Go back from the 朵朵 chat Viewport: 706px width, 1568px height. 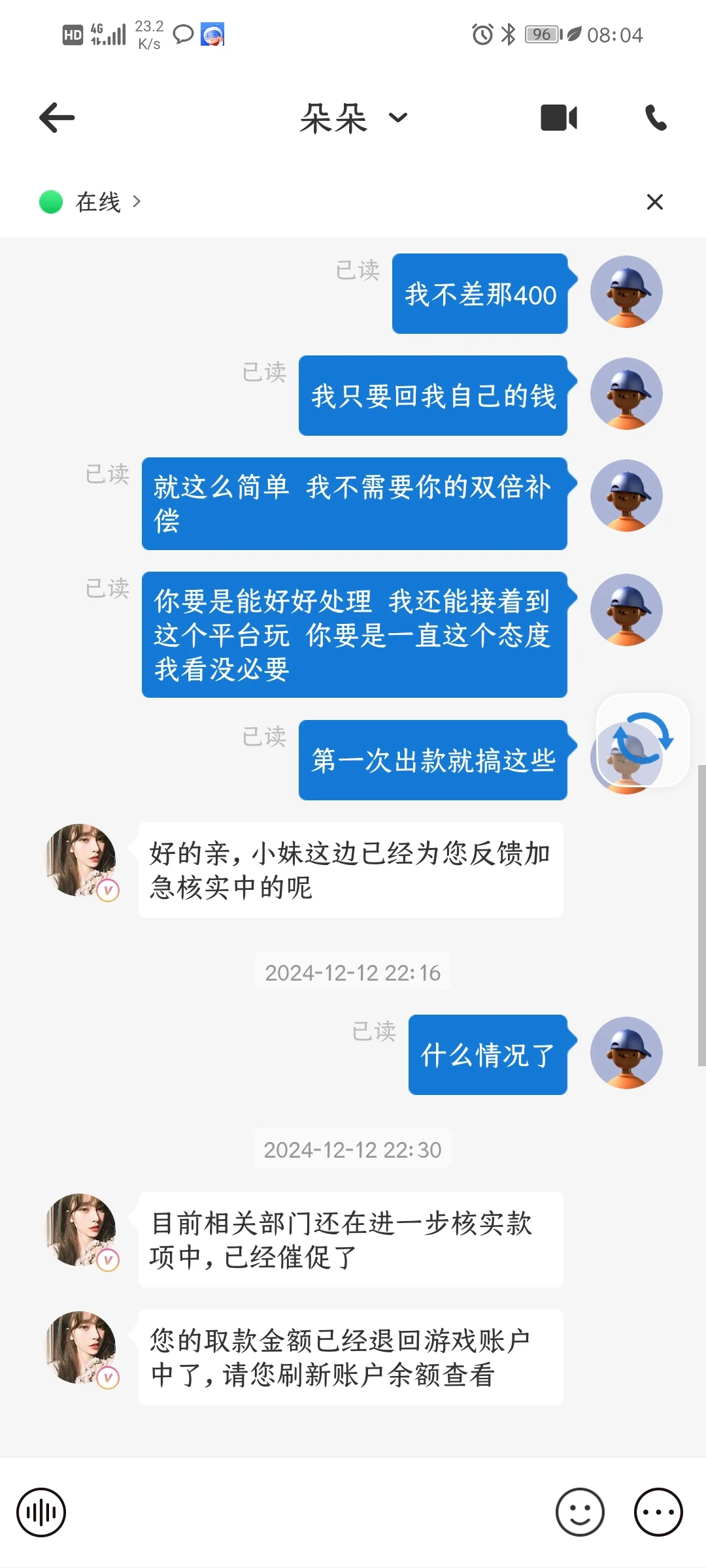tap(57, 118)
